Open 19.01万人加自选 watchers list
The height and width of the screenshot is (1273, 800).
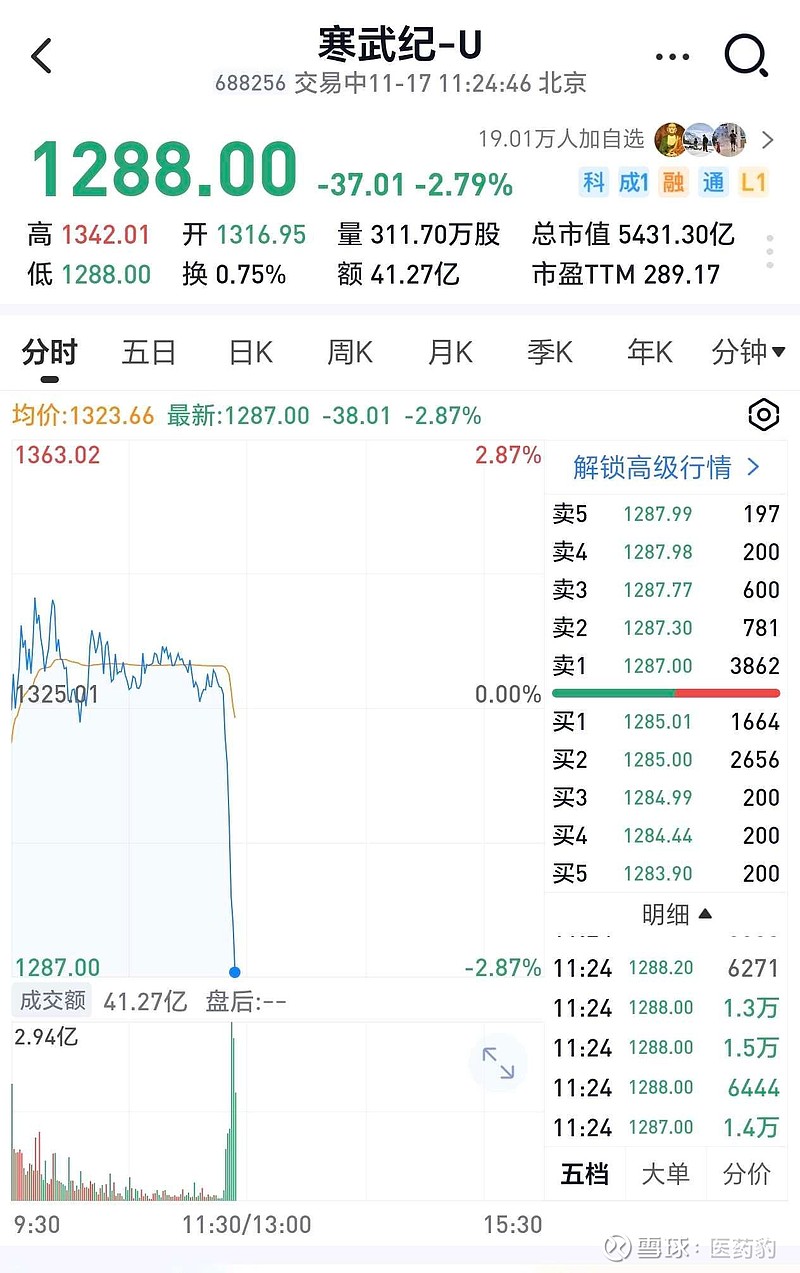(625, 139)
